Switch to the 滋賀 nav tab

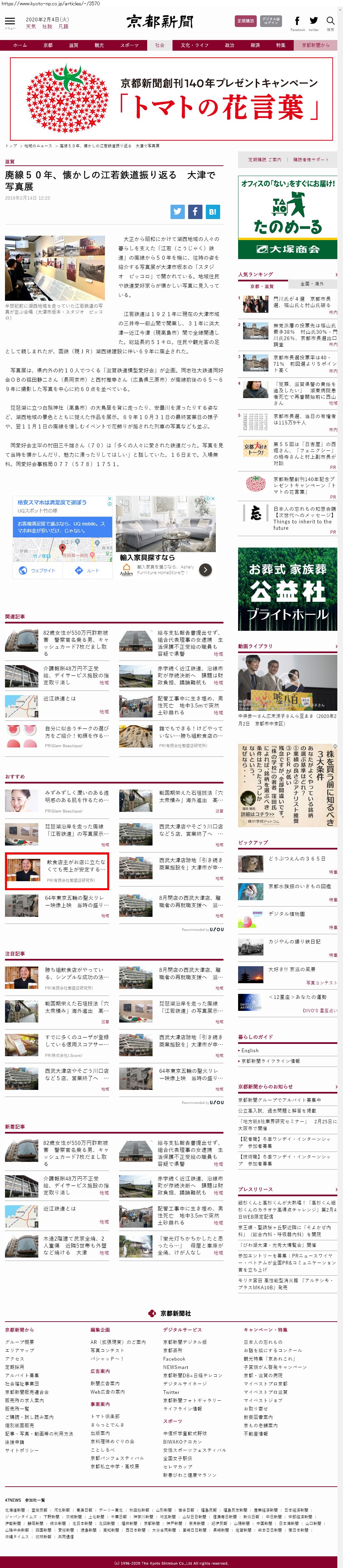click(73, 45)
